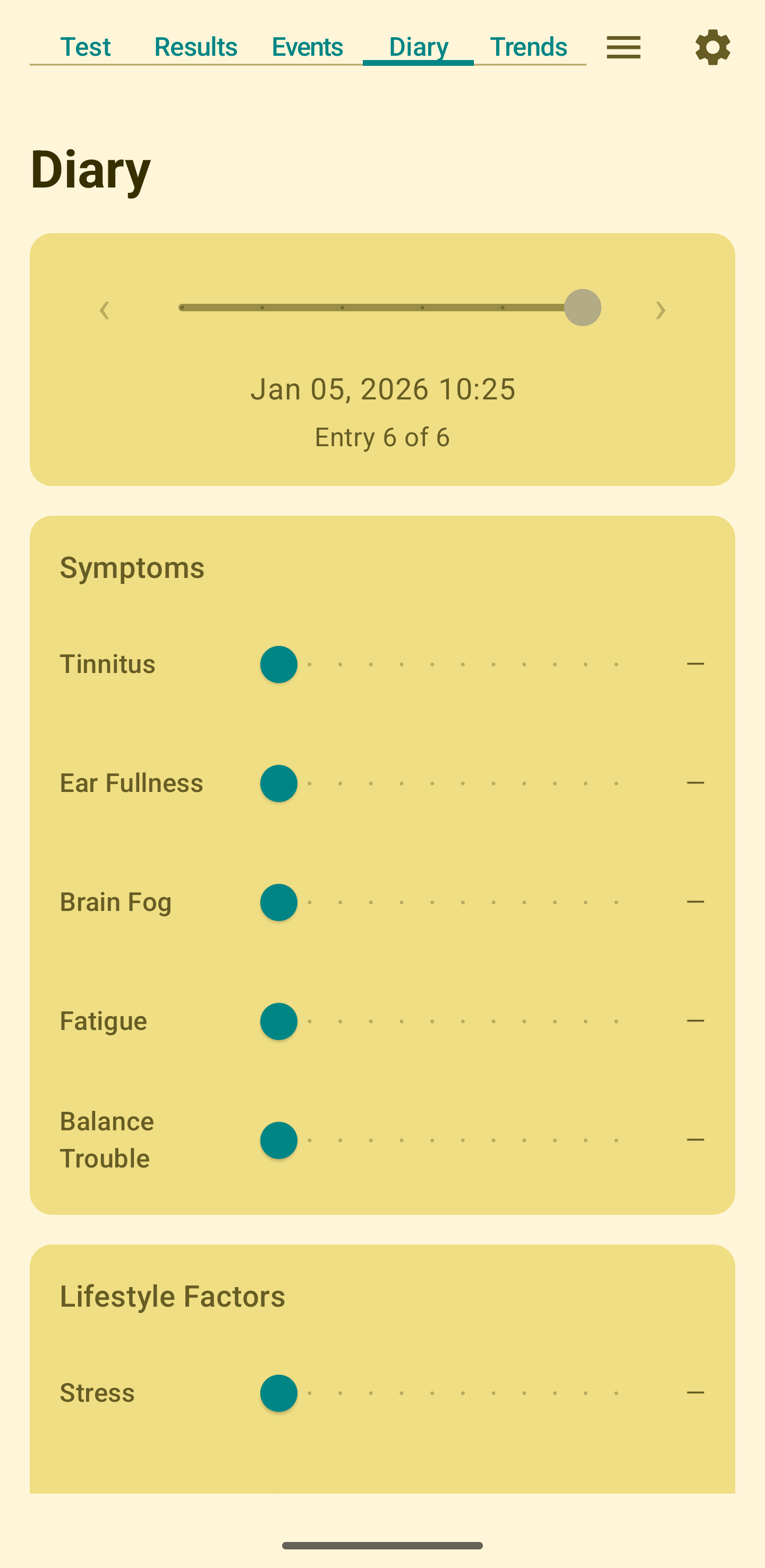Open the Results tab
This screenshot has height=1568, width=765.
point(195,47)
